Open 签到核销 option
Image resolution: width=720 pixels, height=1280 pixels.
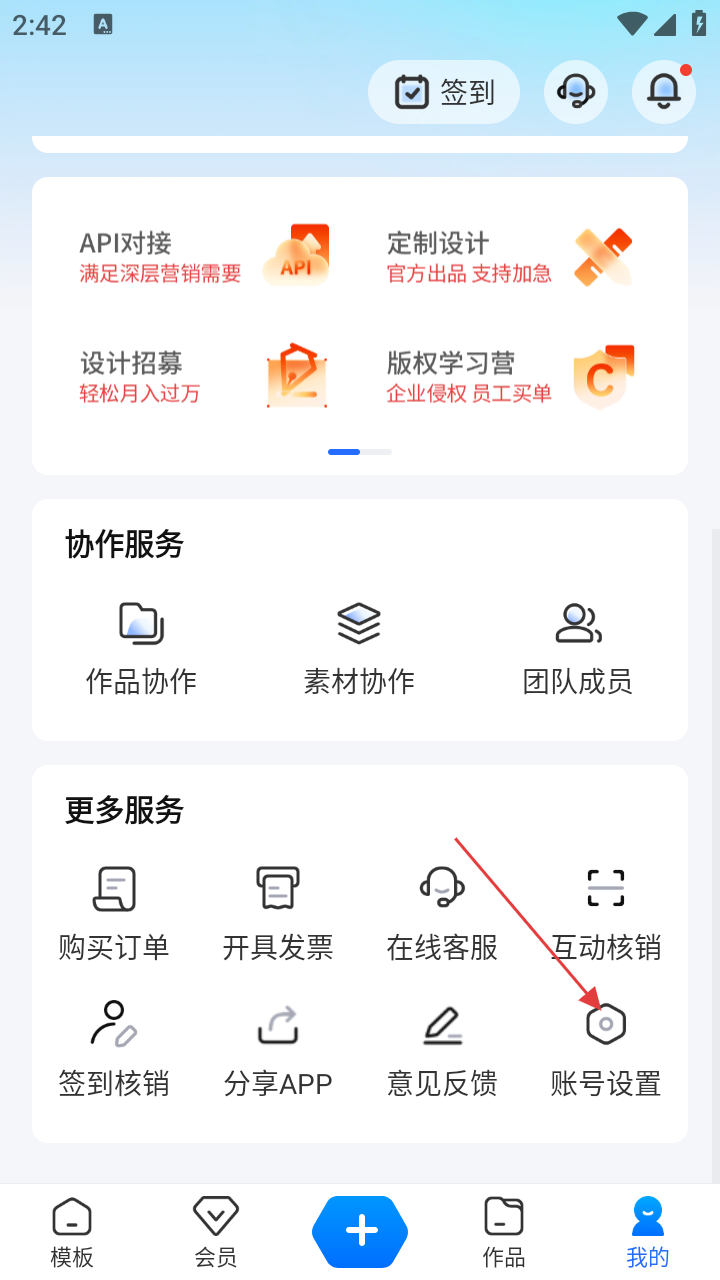(114, 1048)
